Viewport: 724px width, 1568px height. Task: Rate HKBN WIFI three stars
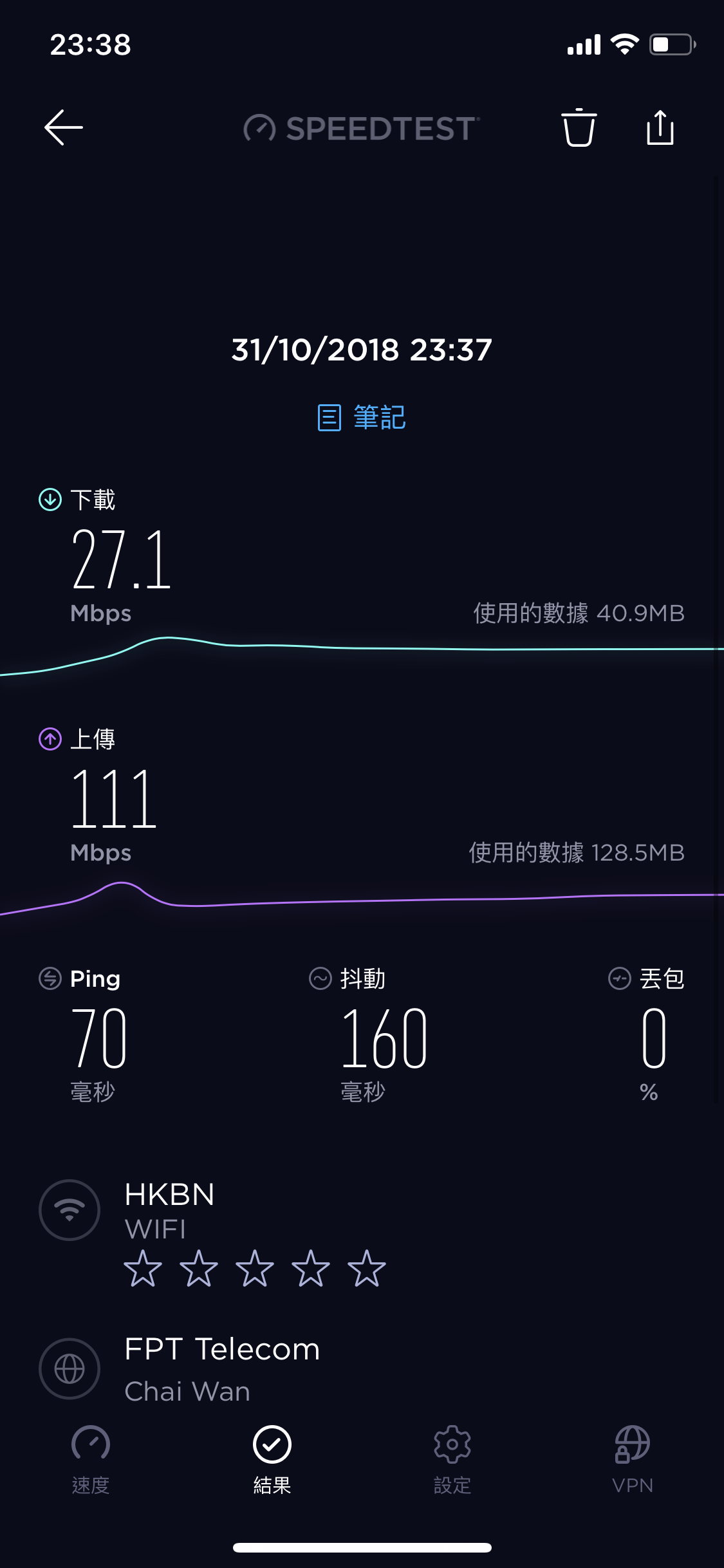coord(255,1269)
